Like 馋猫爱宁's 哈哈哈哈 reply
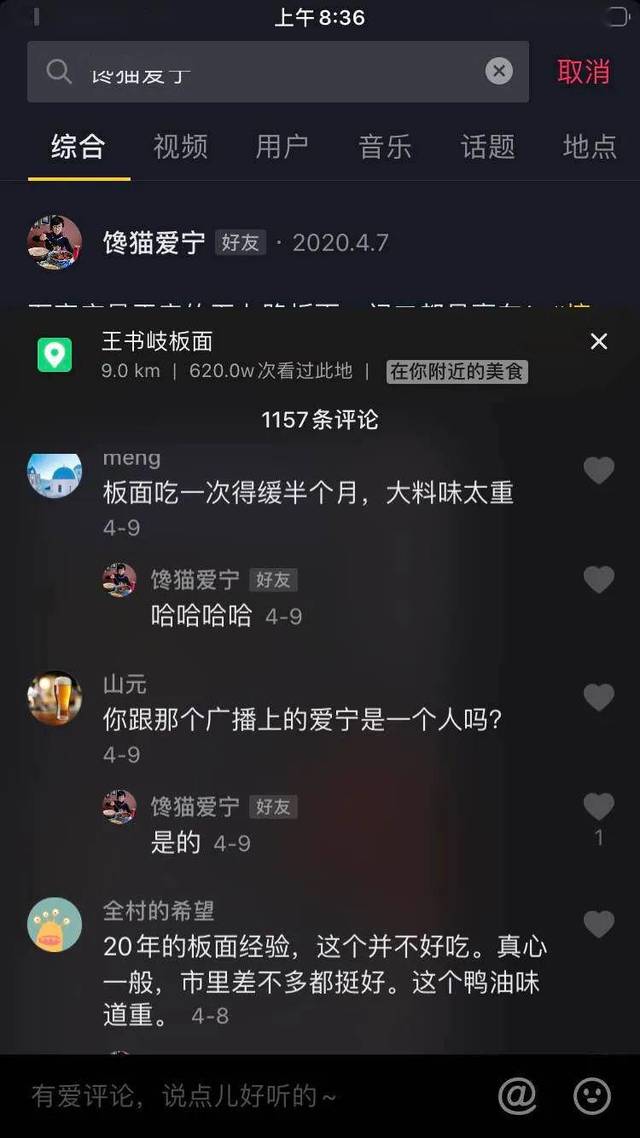640x1138 pixels. [x=599, y=580]
